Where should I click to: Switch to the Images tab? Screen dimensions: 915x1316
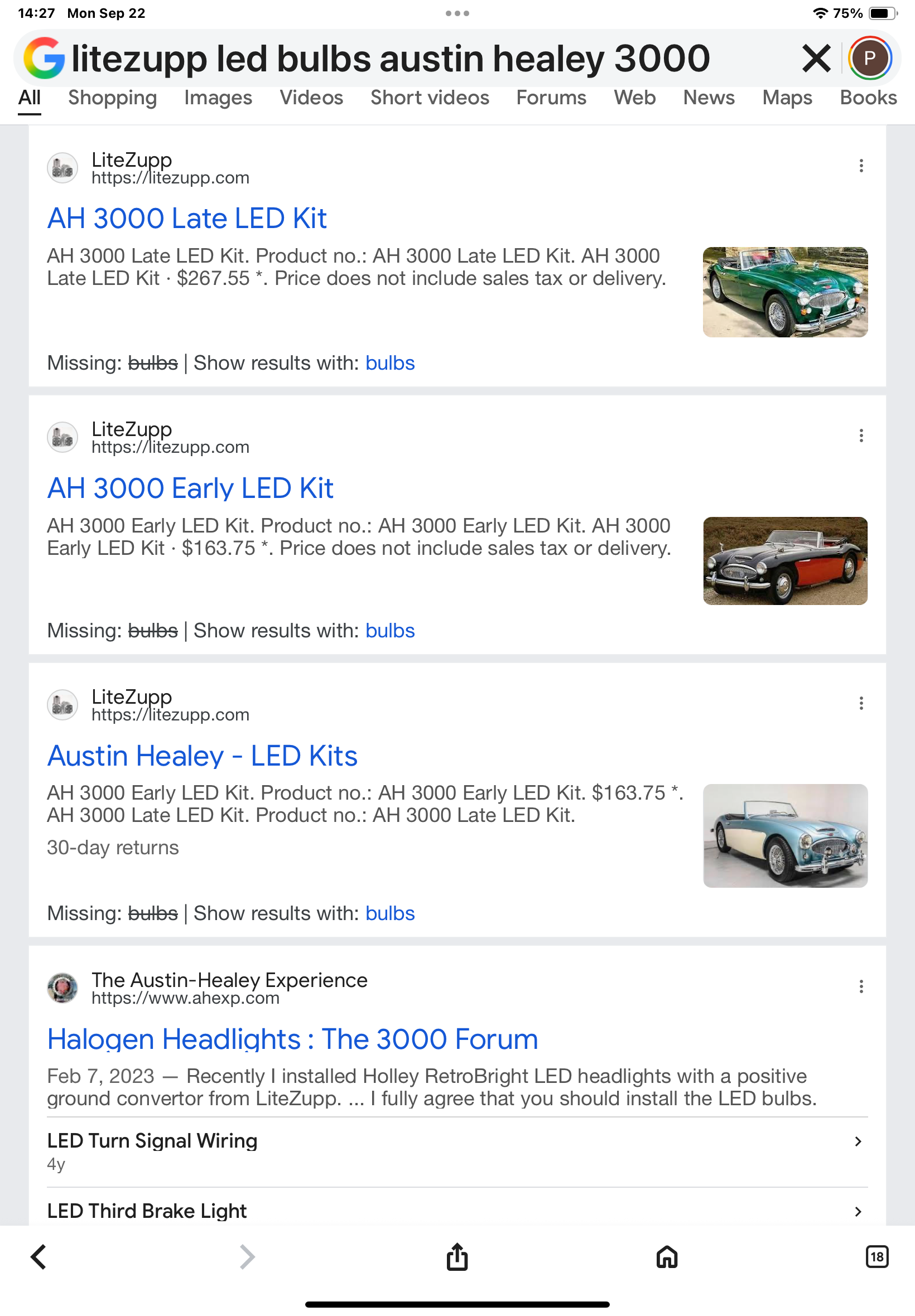[218, 98]
